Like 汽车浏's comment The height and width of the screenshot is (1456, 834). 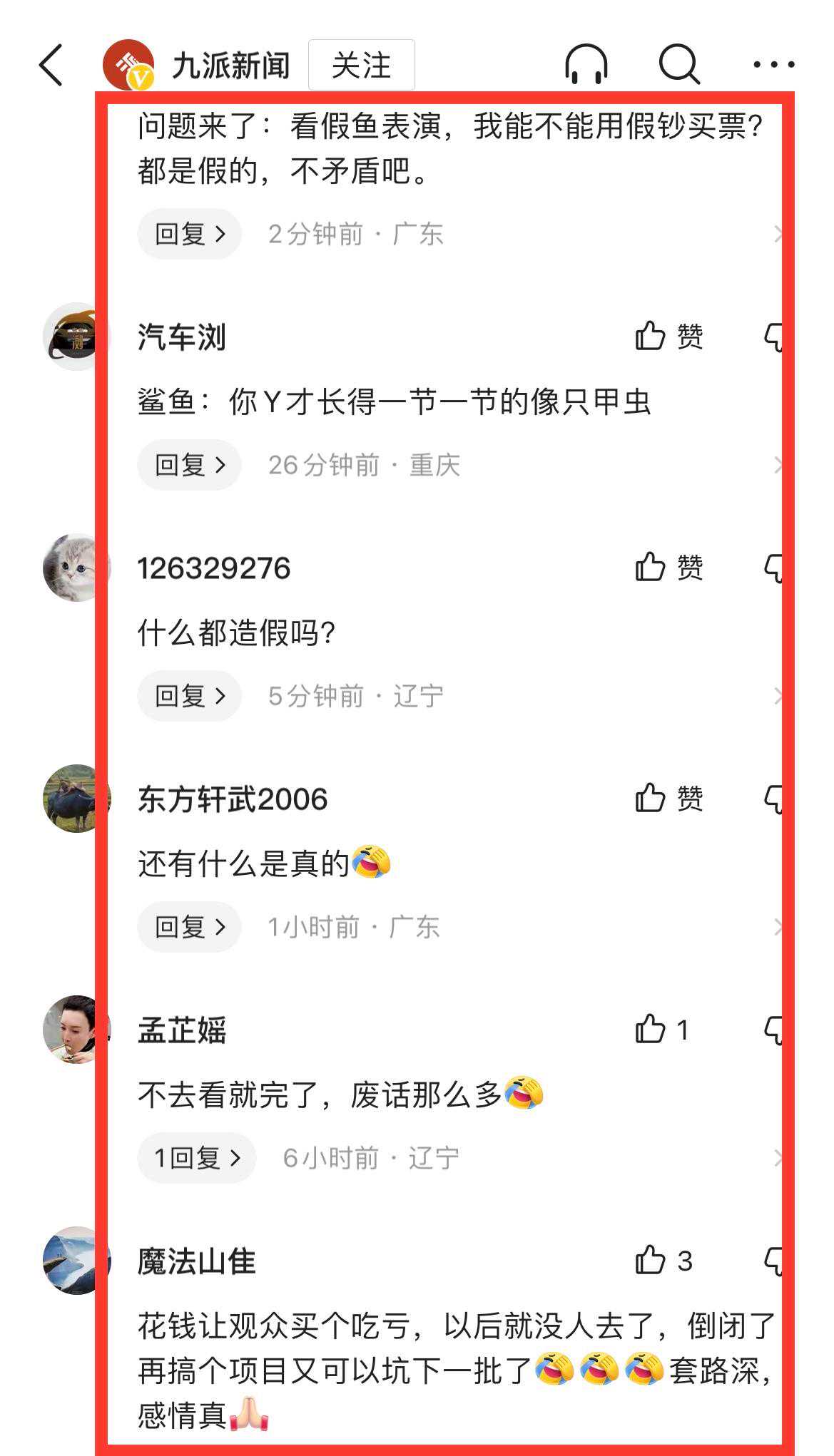tap(668, 336)
